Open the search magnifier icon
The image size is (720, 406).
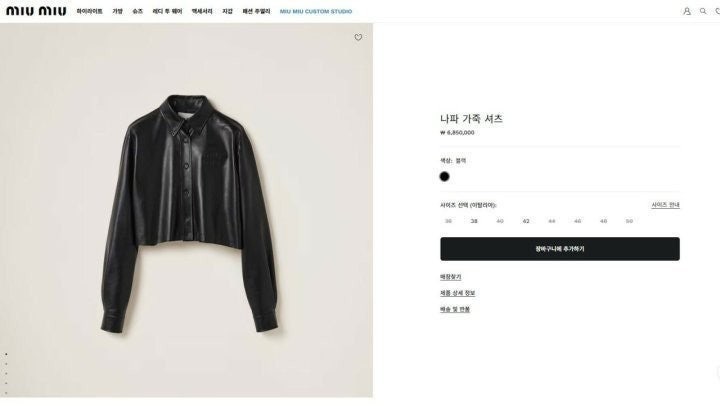(703, 11)
